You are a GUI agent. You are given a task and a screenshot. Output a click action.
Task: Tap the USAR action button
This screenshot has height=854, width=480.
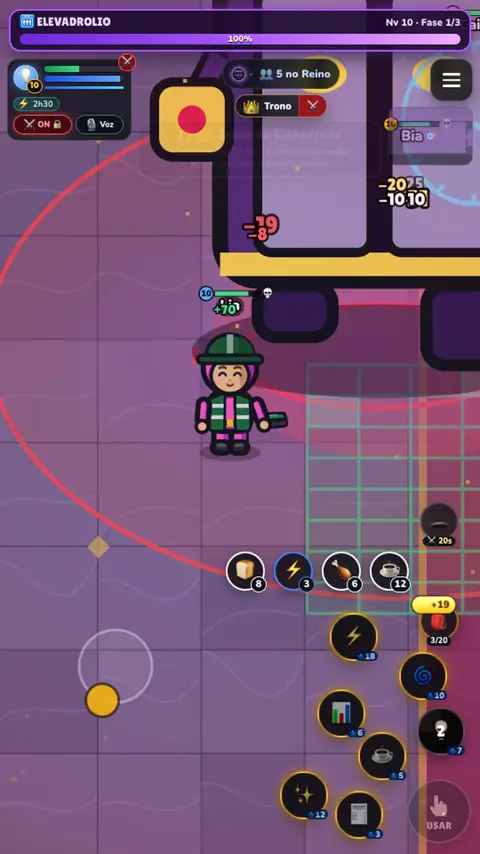click(x=439, y=812)
